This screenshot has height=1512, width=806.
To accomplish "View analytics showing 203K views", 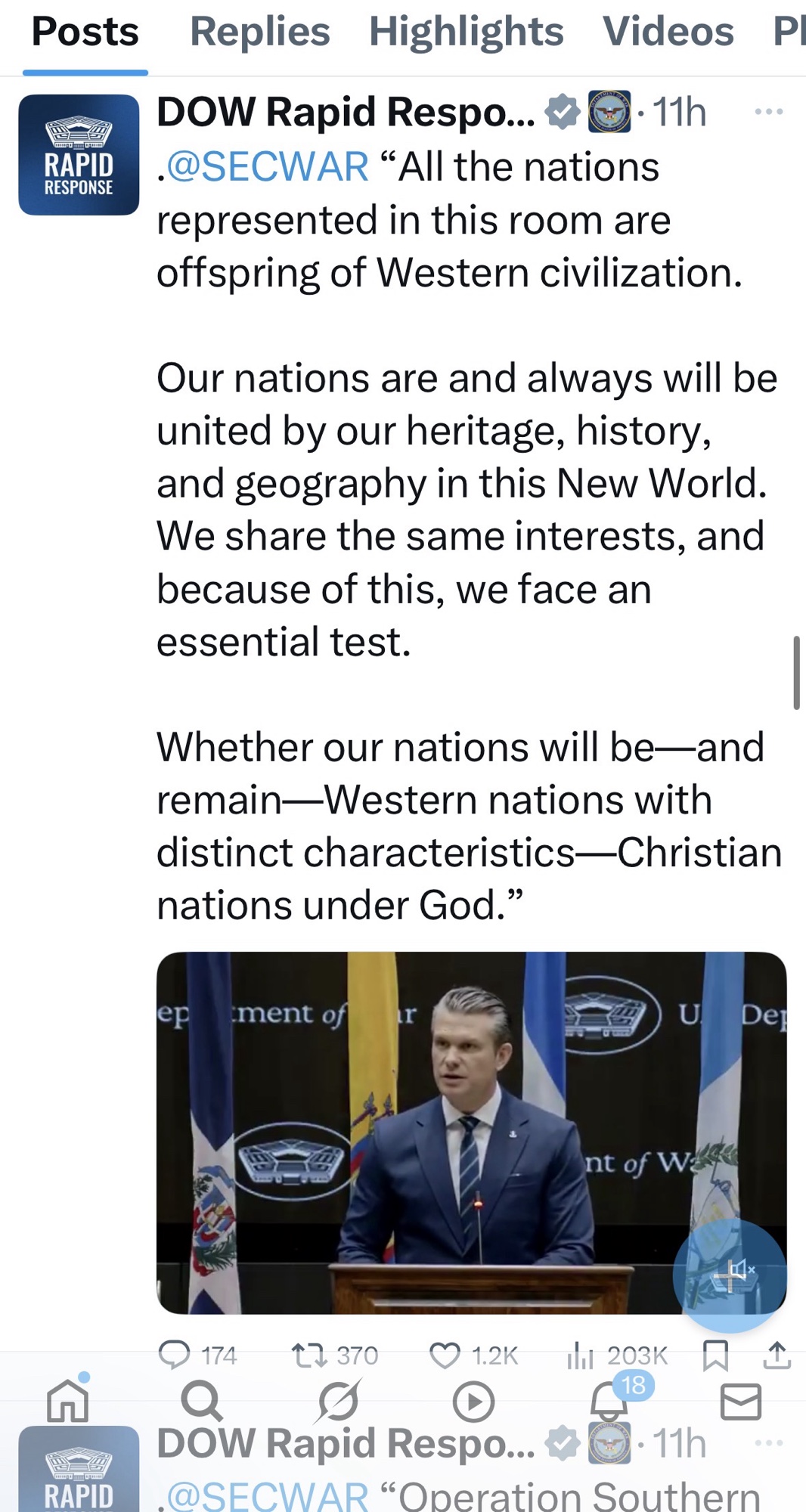I will pyautogui.click(x=581, y=1355).
